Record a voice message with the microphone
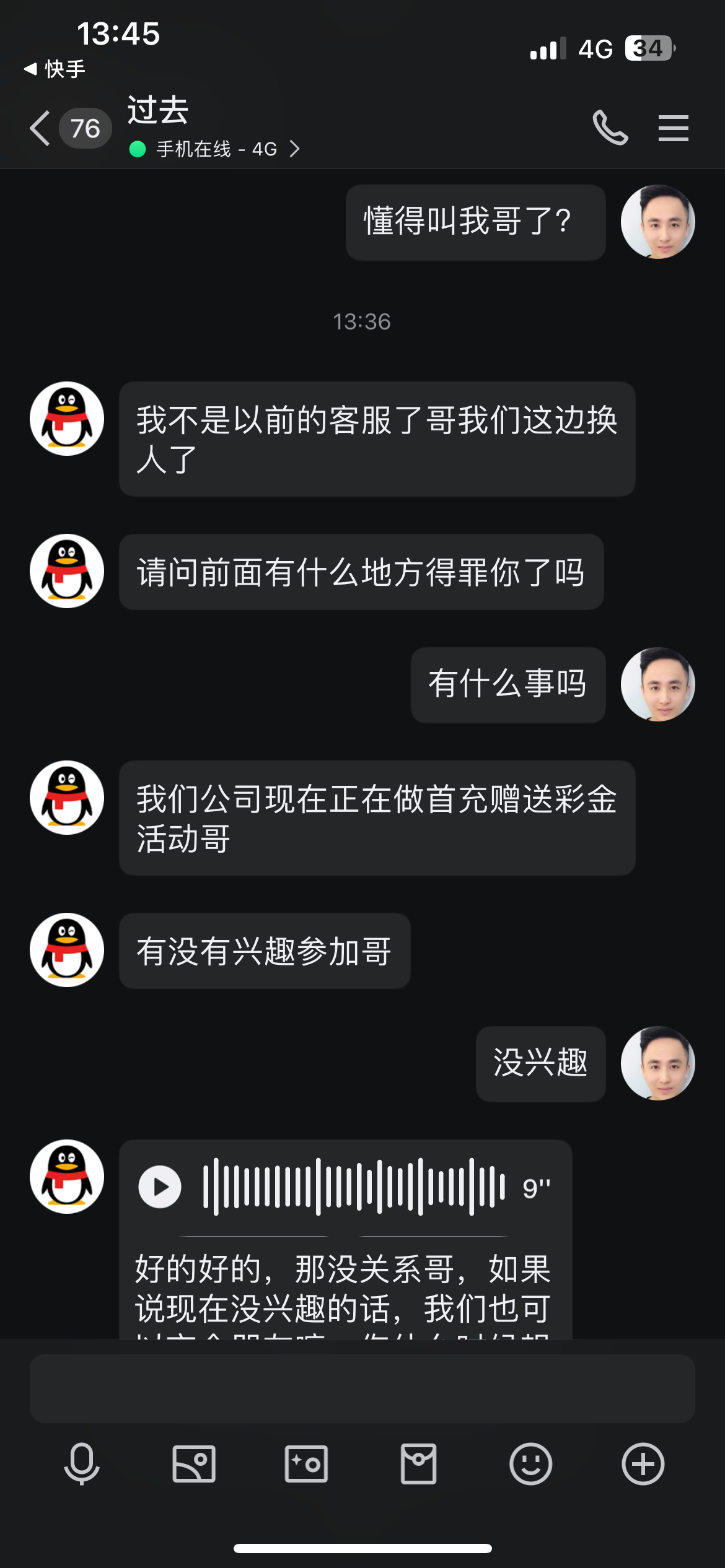This screenshot has width=725, height=1568. [x=82, y=1464]
